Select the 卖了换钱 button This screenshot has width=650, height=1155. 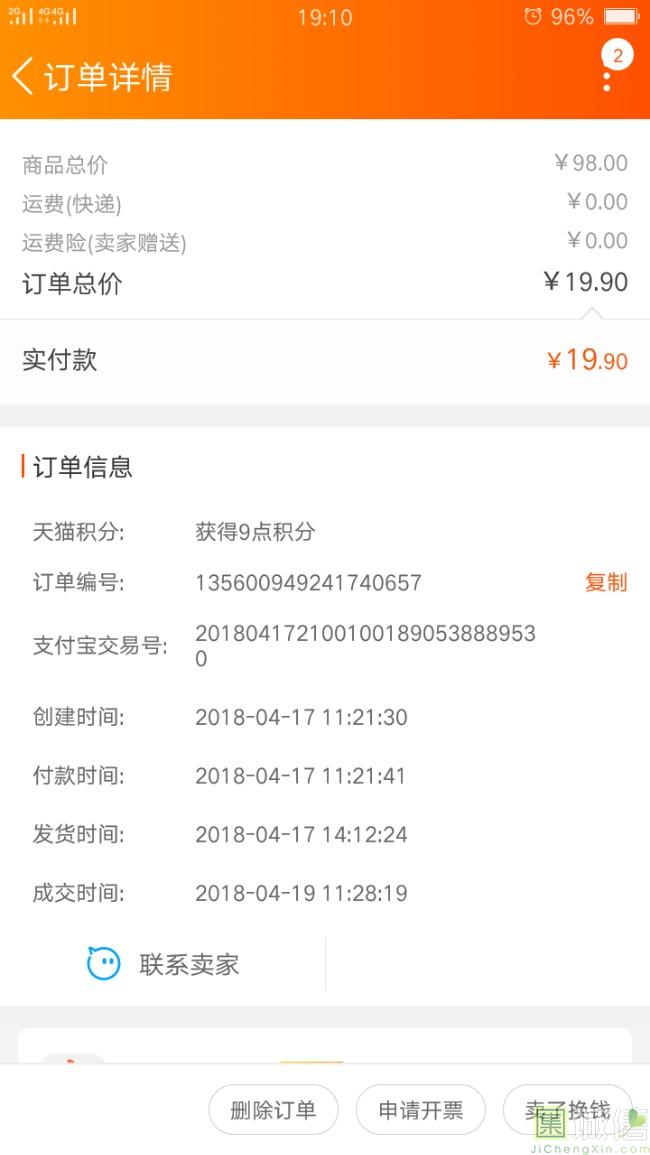click(x=567, y=1110)
